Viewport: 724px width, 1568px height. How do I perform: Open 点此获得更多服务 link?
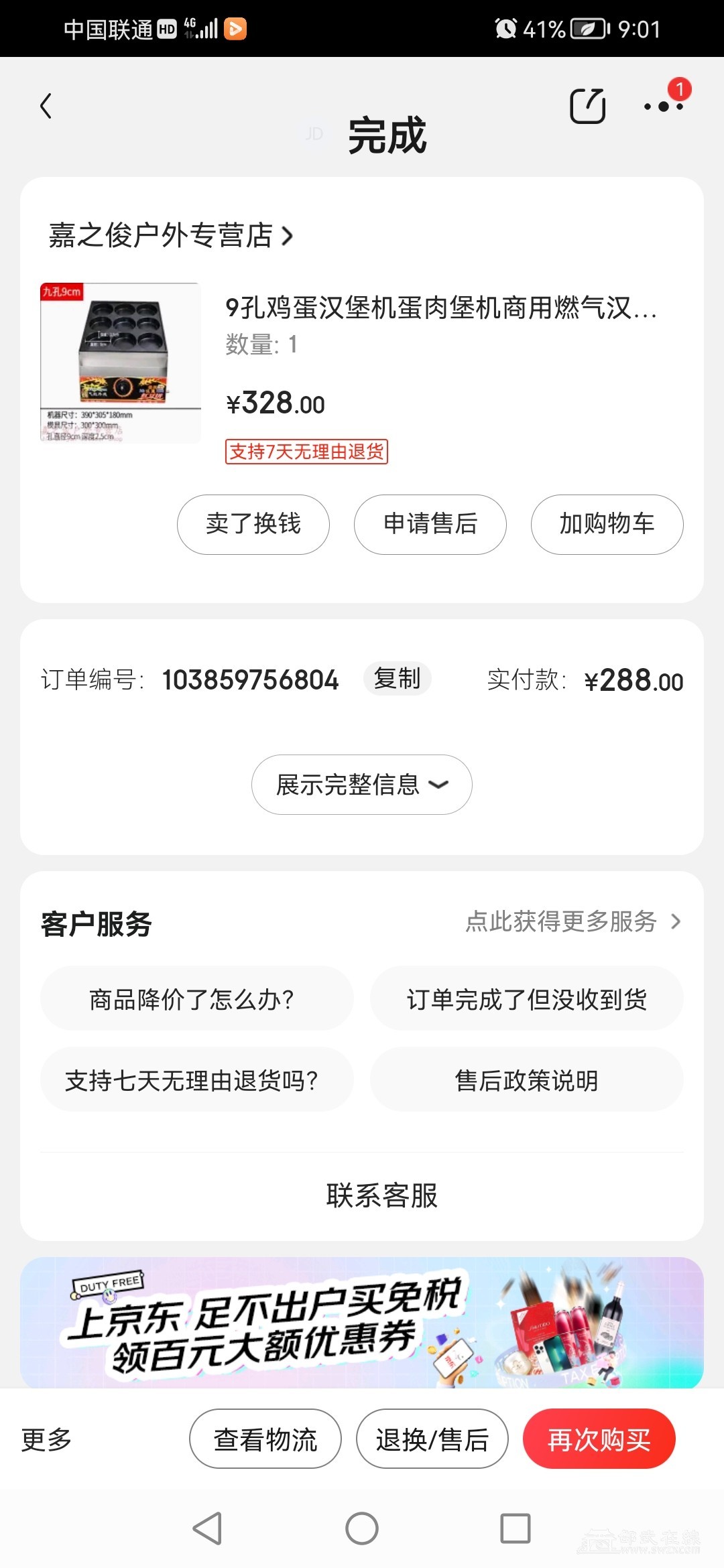(x=572, y=922)
